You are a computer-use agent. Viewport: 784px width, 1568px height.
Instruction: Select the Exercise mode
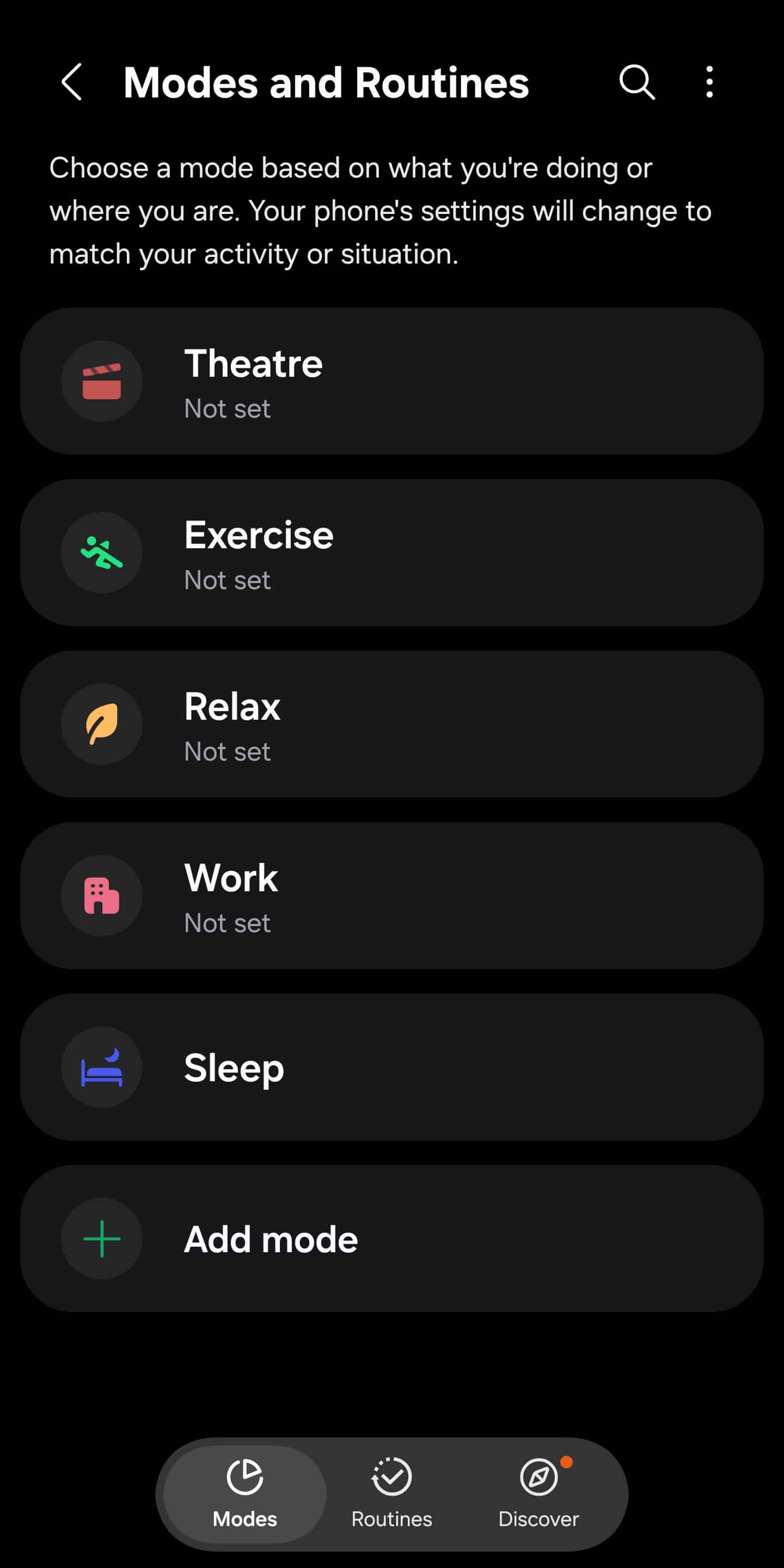[x=392, y=553]
